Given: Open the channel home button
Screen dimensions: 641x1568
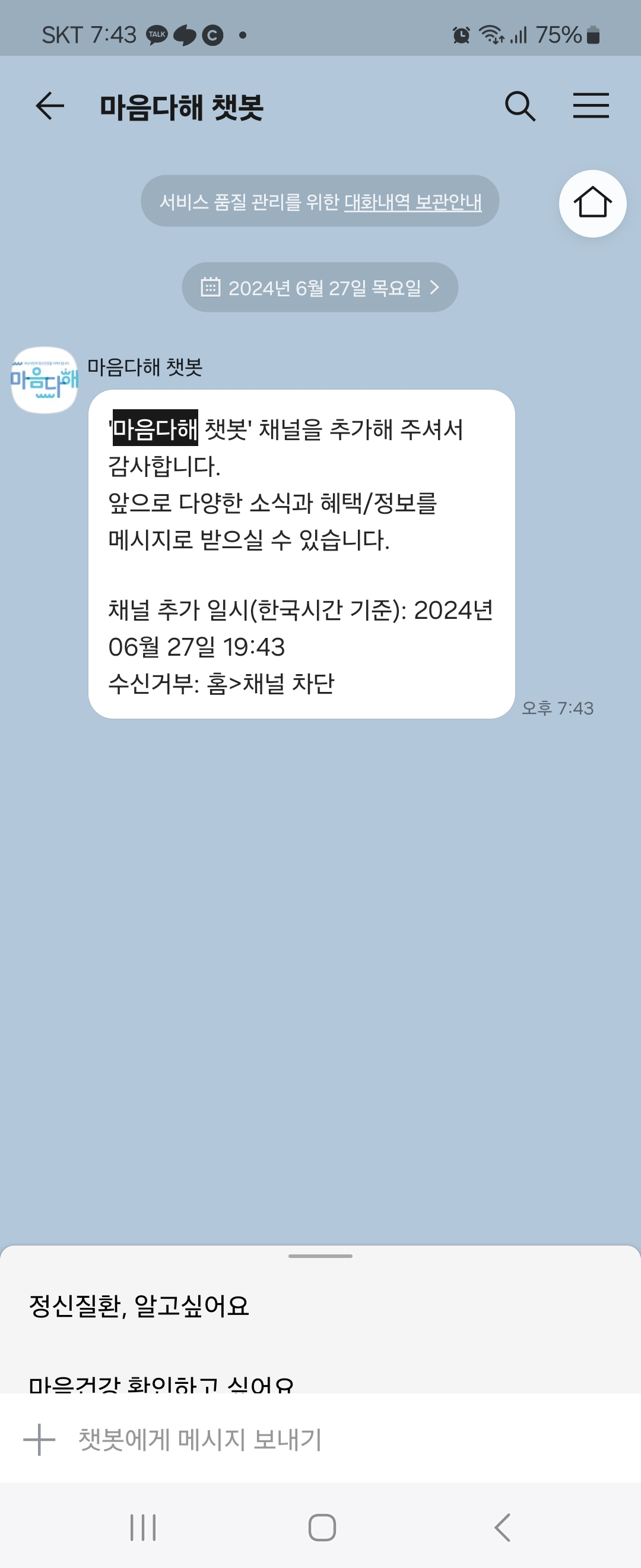Looking at the screenshot, I should coord(592,203).
